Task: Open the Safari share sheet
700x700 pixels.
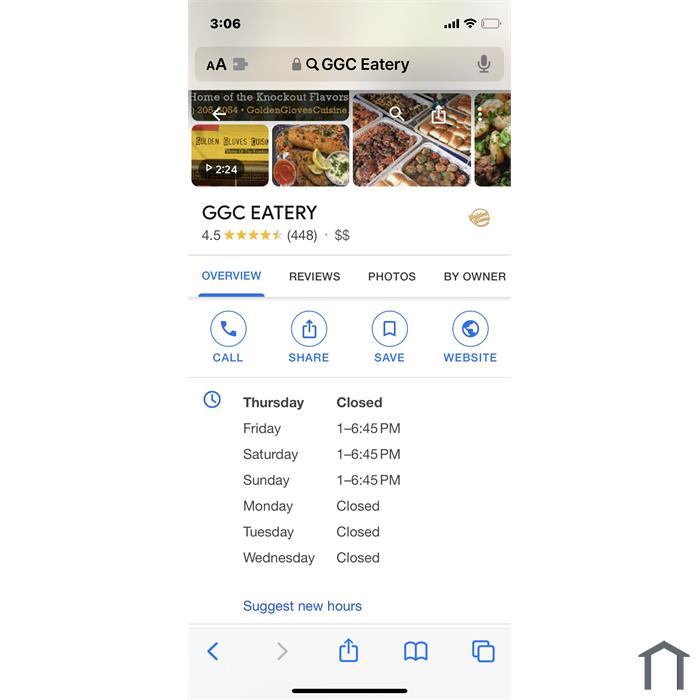Action: tap(348, 651)
